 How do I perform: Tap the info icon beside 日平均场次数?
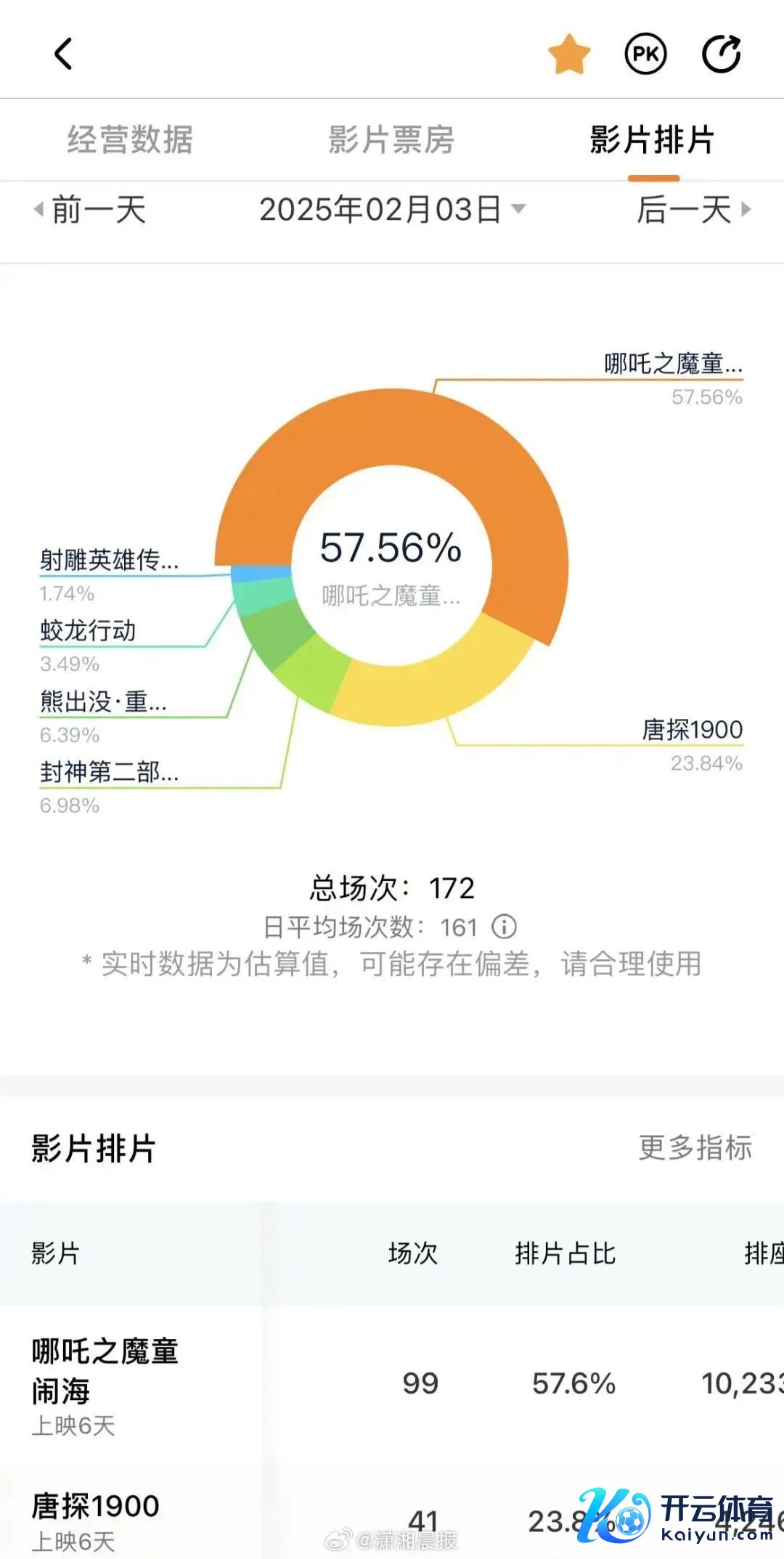(x=504, y=927)
